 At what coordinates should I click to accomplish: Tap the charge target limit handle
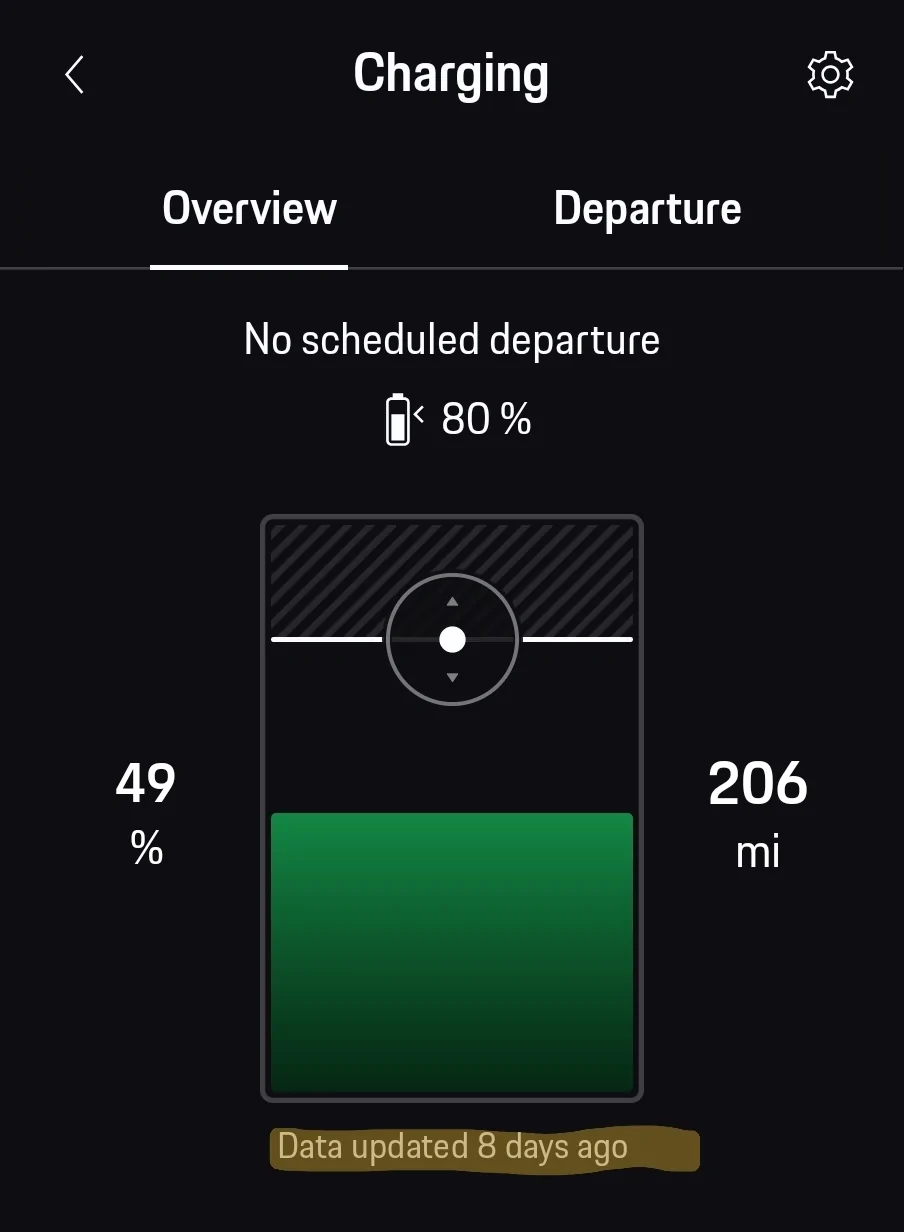452,639
